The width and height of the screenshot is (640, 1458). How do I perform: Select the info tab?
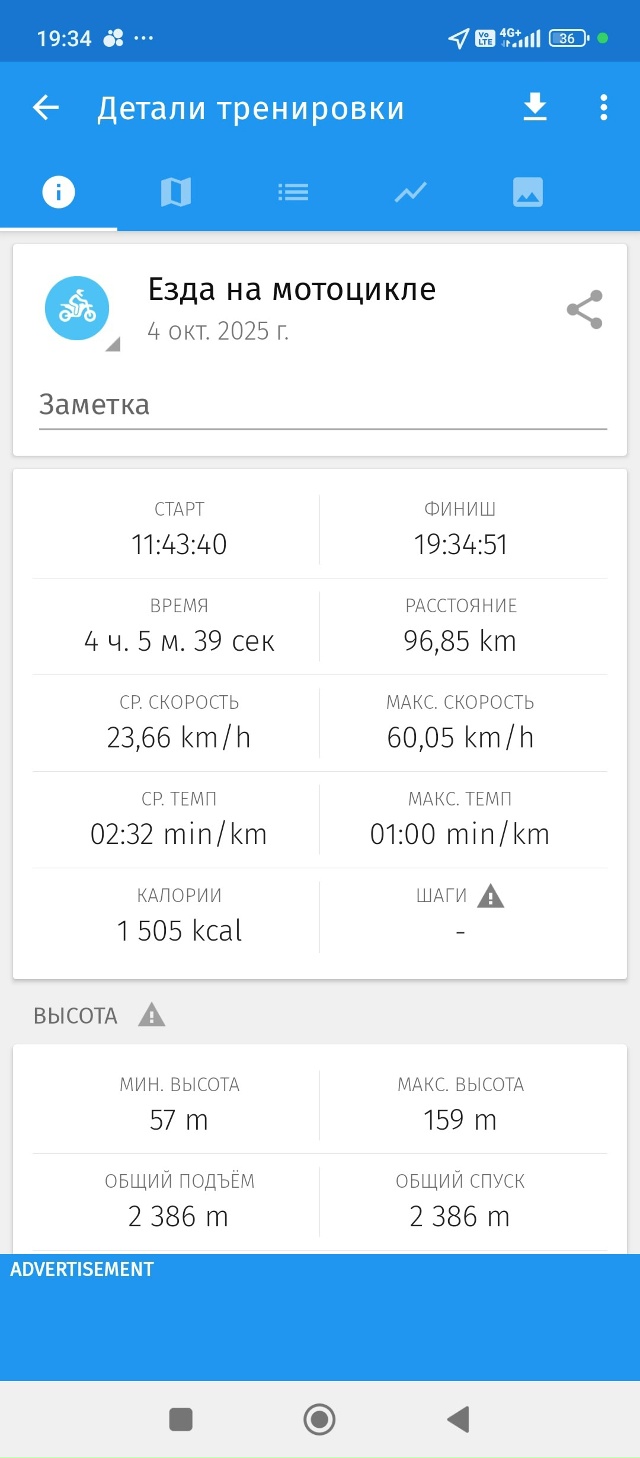(59, 192)
